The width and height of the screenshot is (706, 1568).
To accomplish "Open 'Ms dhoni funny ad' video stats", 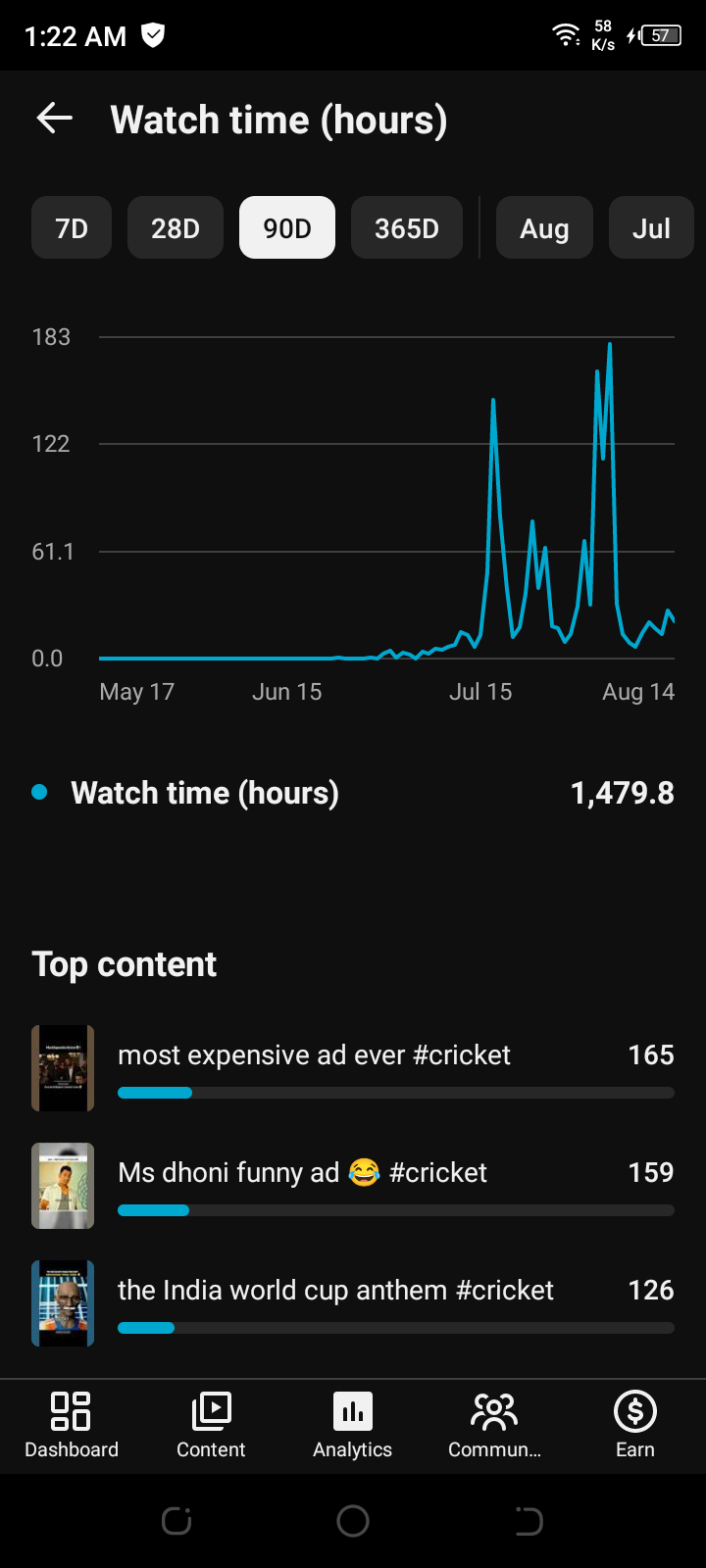I will [353, 1186].
